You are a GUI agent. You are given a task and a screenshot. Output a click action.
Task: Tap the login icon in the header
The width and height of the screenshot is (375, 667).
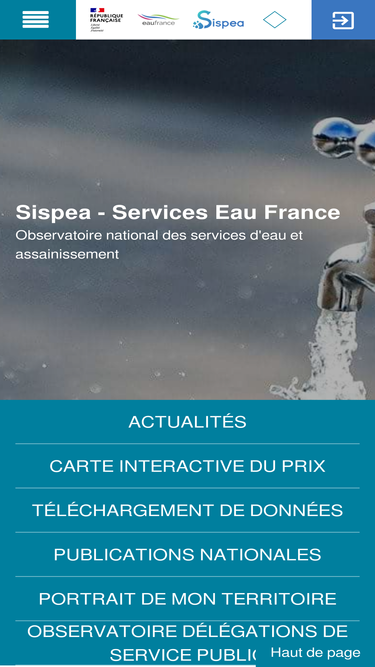pyautogui.click(x=343, y=20)
